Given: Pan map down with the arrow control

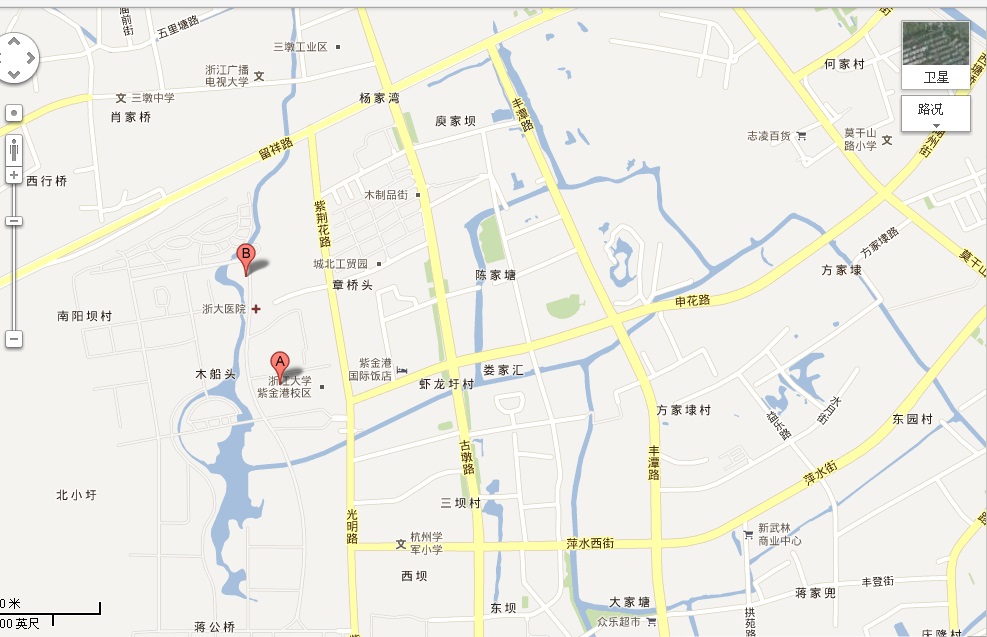Looking at the screenshot, I should (x=13, y=73).
